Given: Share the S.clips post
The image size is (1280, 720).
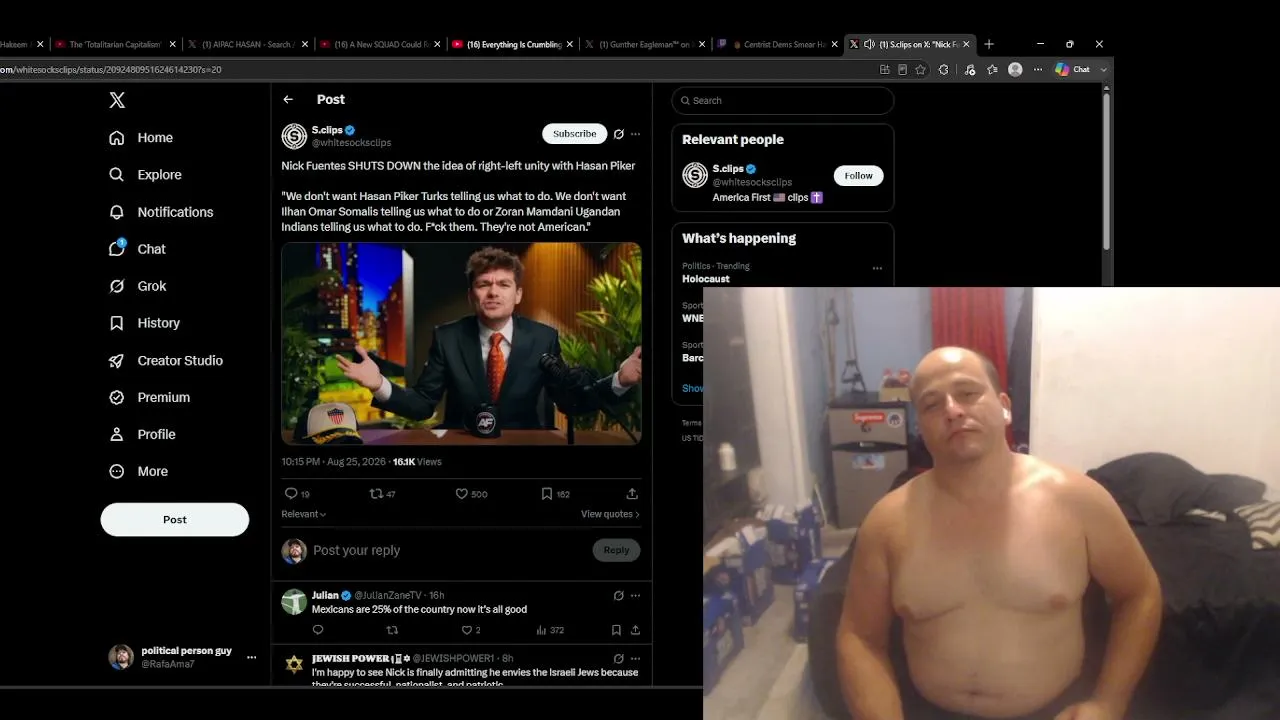Looking at the screenshot, I should (x=632, y=494).
